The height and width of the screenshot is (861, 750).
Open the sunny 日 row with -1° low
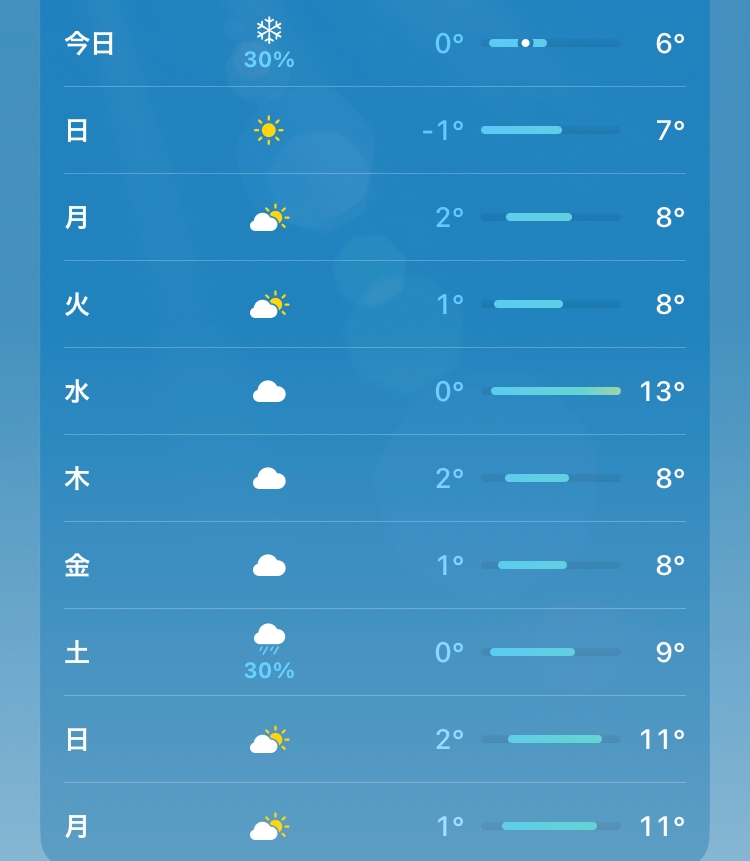pos(375,130)
